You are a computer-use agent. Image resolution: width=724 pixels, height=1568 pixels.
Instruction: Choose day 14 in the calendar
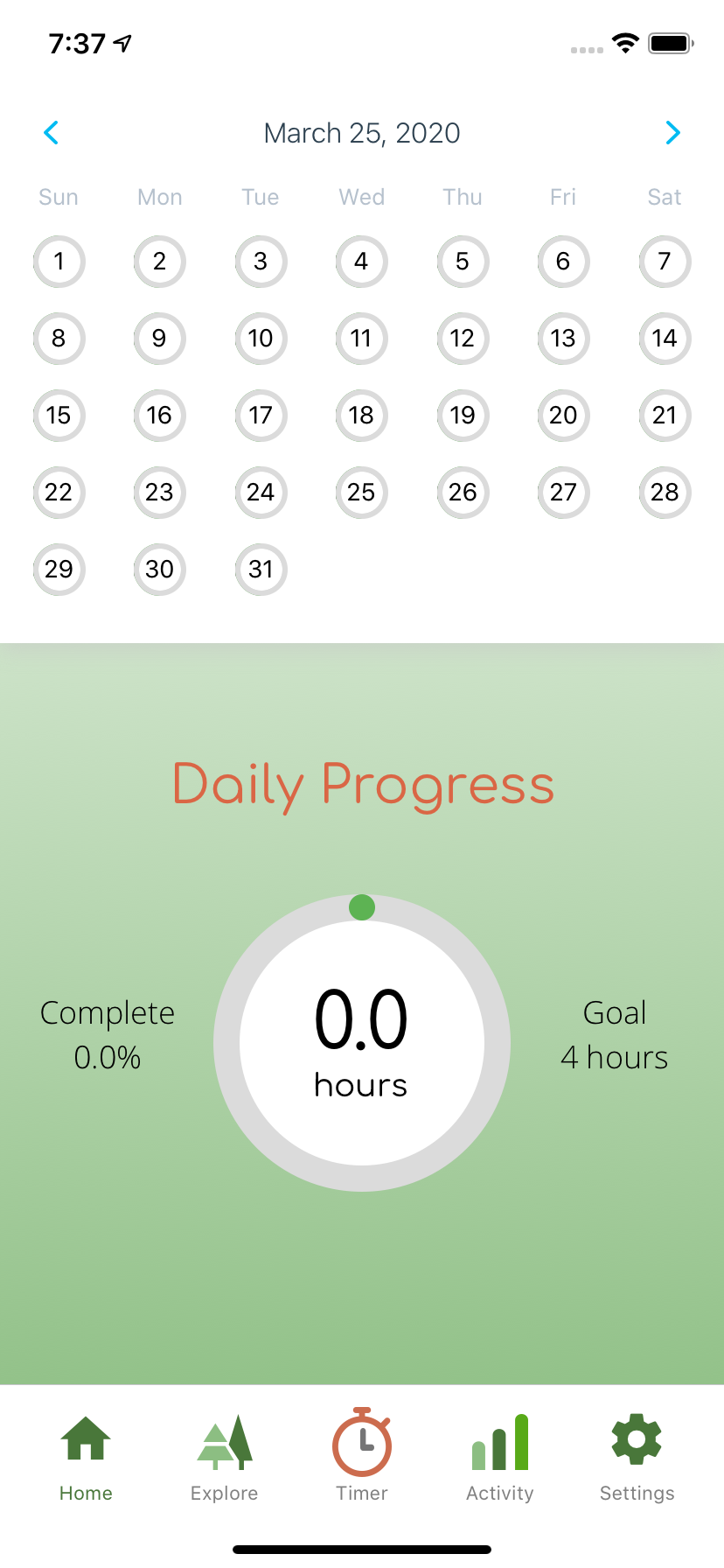665,339
